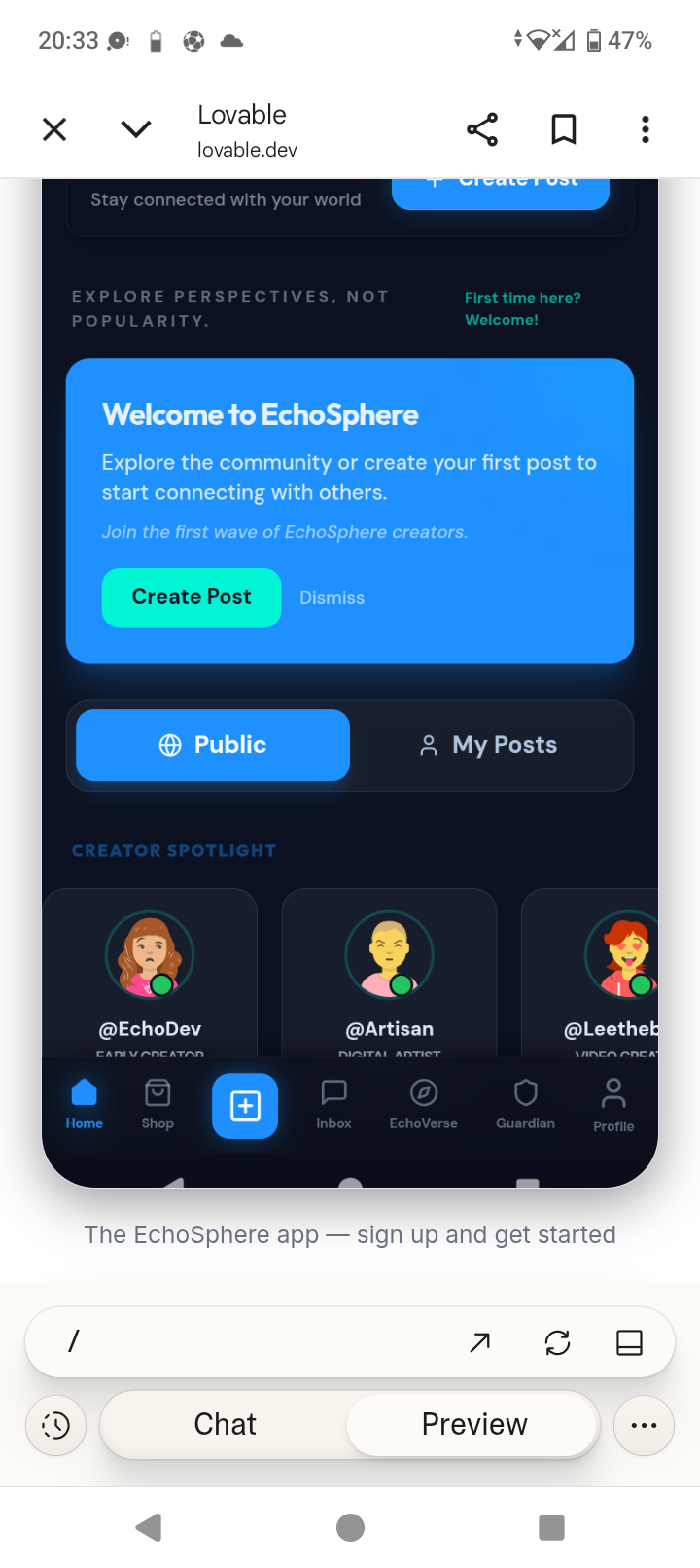Image resolution: width=700 pixels, height=1568 pixels.
Task: Expand the down chevron next to Lovable
Action: (x=136, y=129)
